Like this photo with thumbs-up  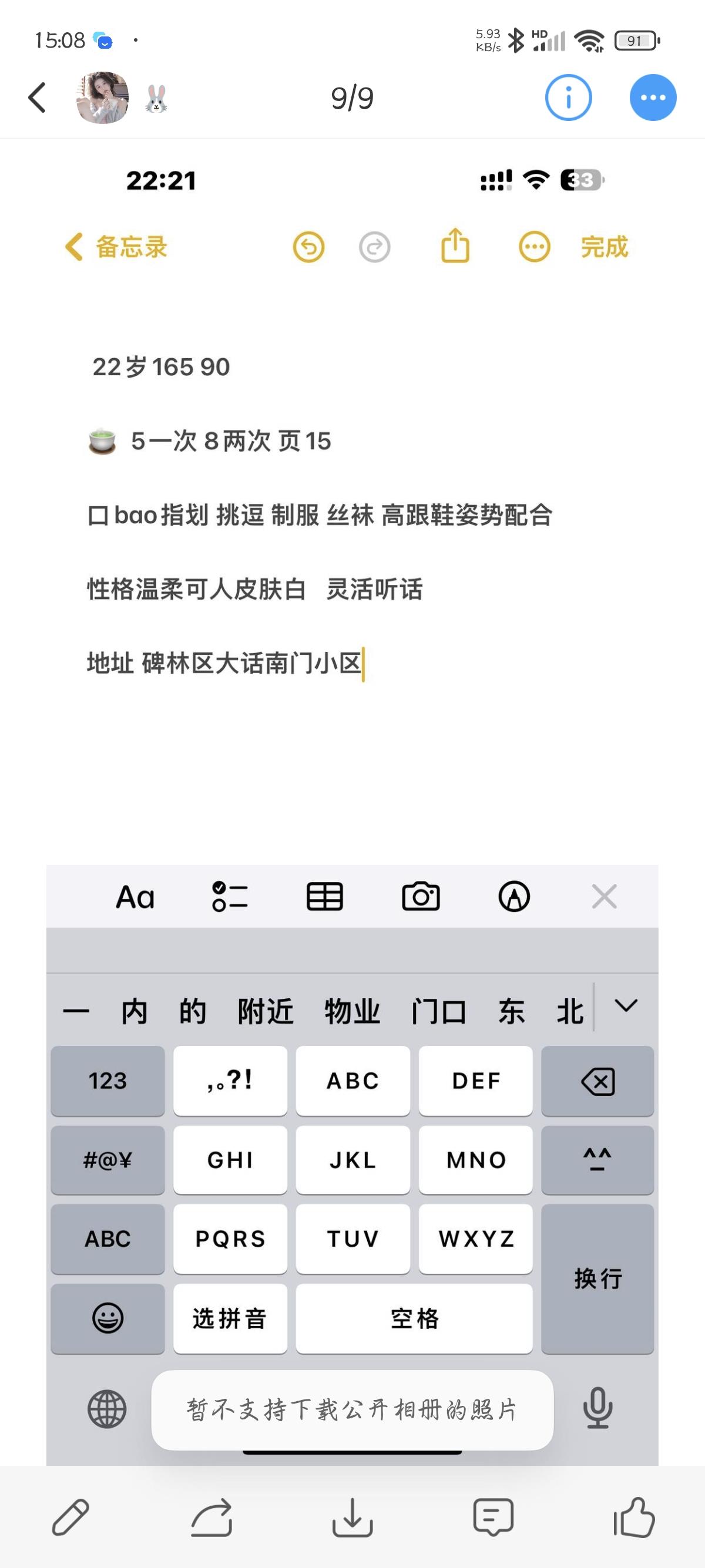point(634,1516)
